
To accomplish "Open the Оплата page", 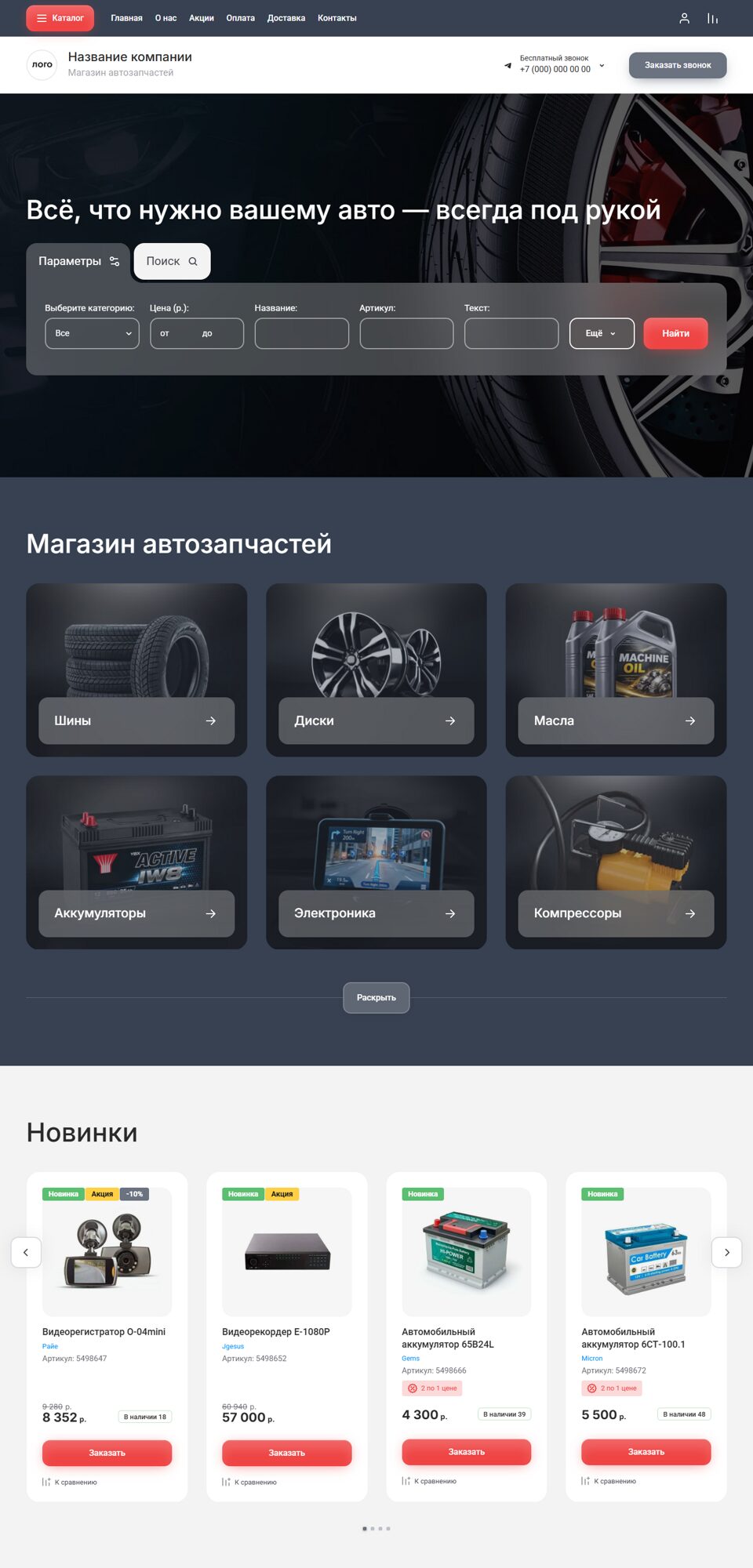I will 240,18.
